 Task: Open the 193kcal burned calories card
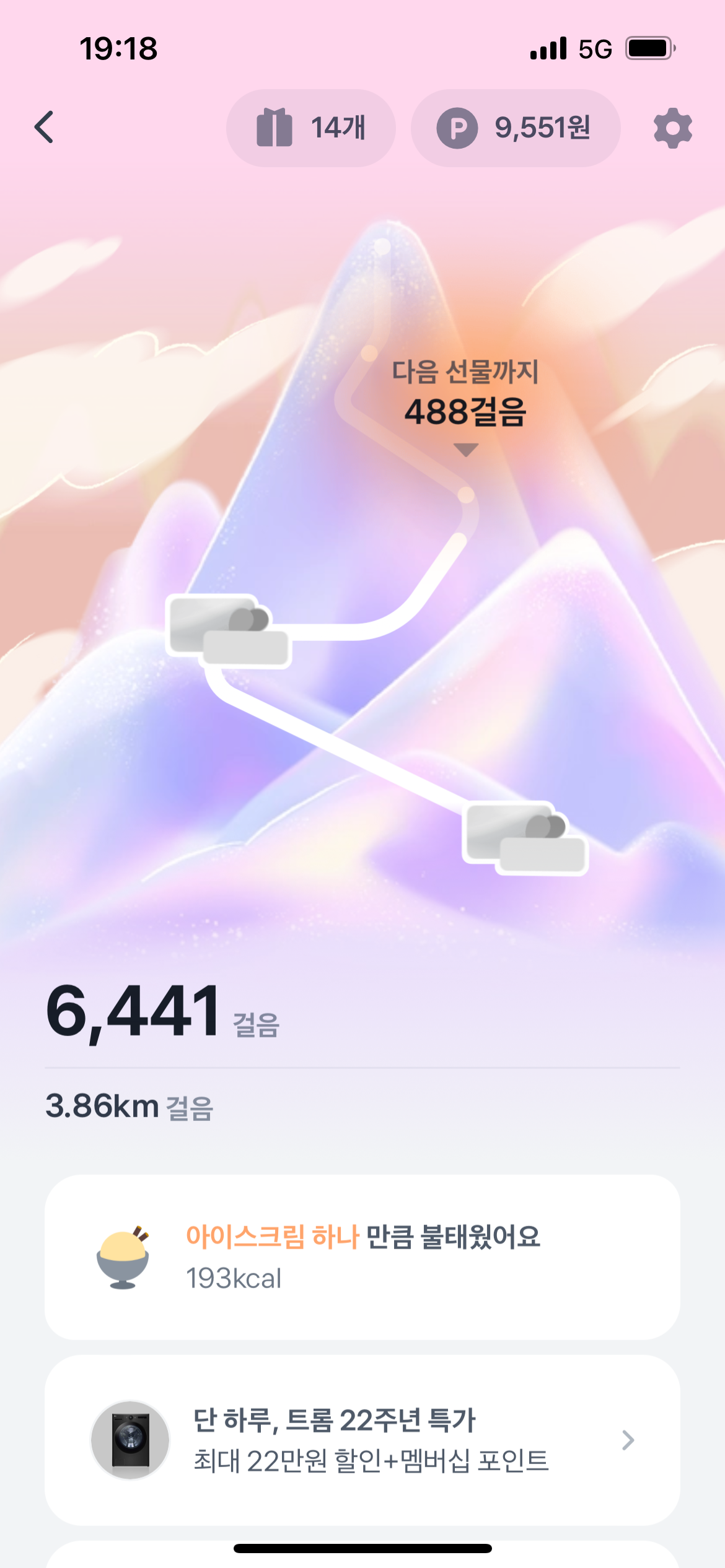[x=362, y=1257]
